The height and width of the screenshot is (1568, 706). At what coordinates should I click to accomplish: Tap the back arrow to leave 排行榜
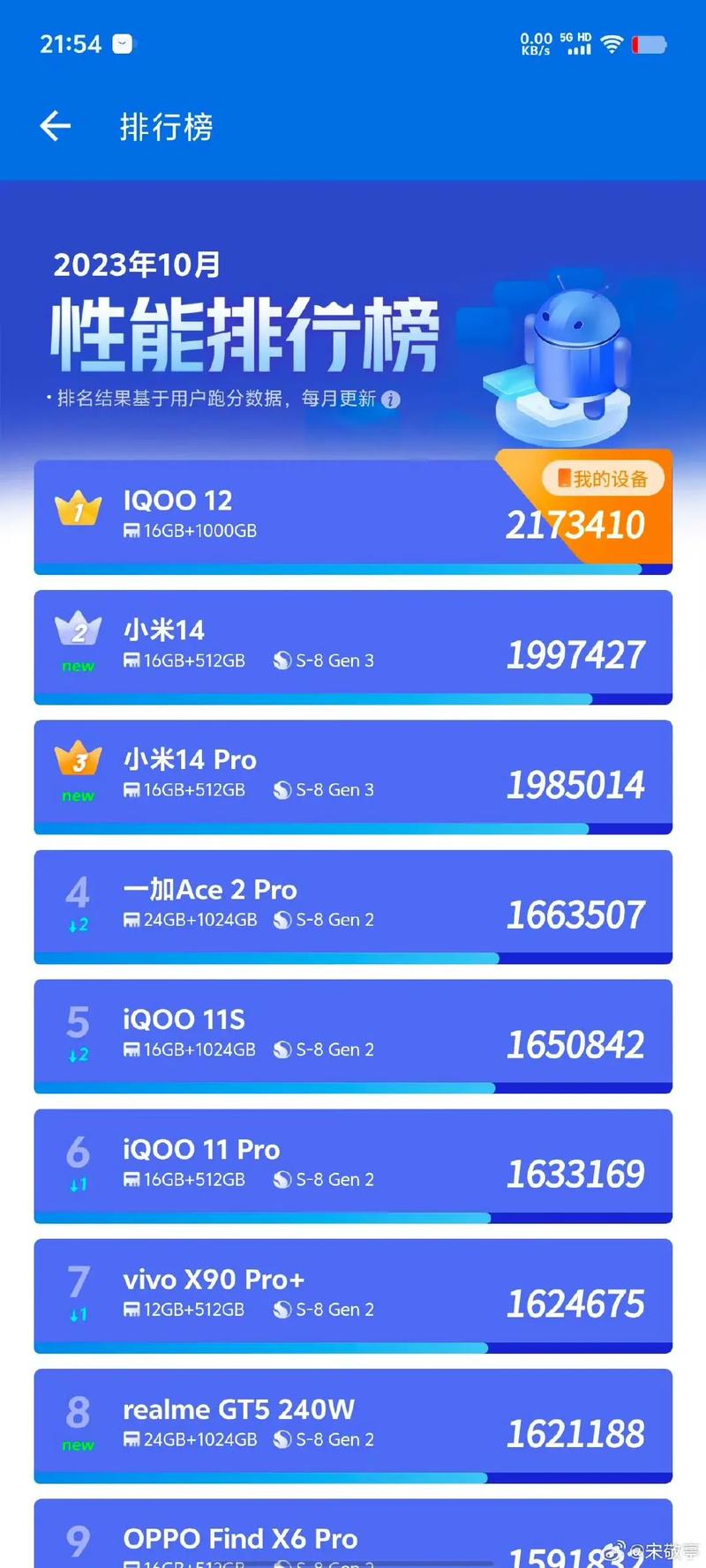[x=55, y=126]
